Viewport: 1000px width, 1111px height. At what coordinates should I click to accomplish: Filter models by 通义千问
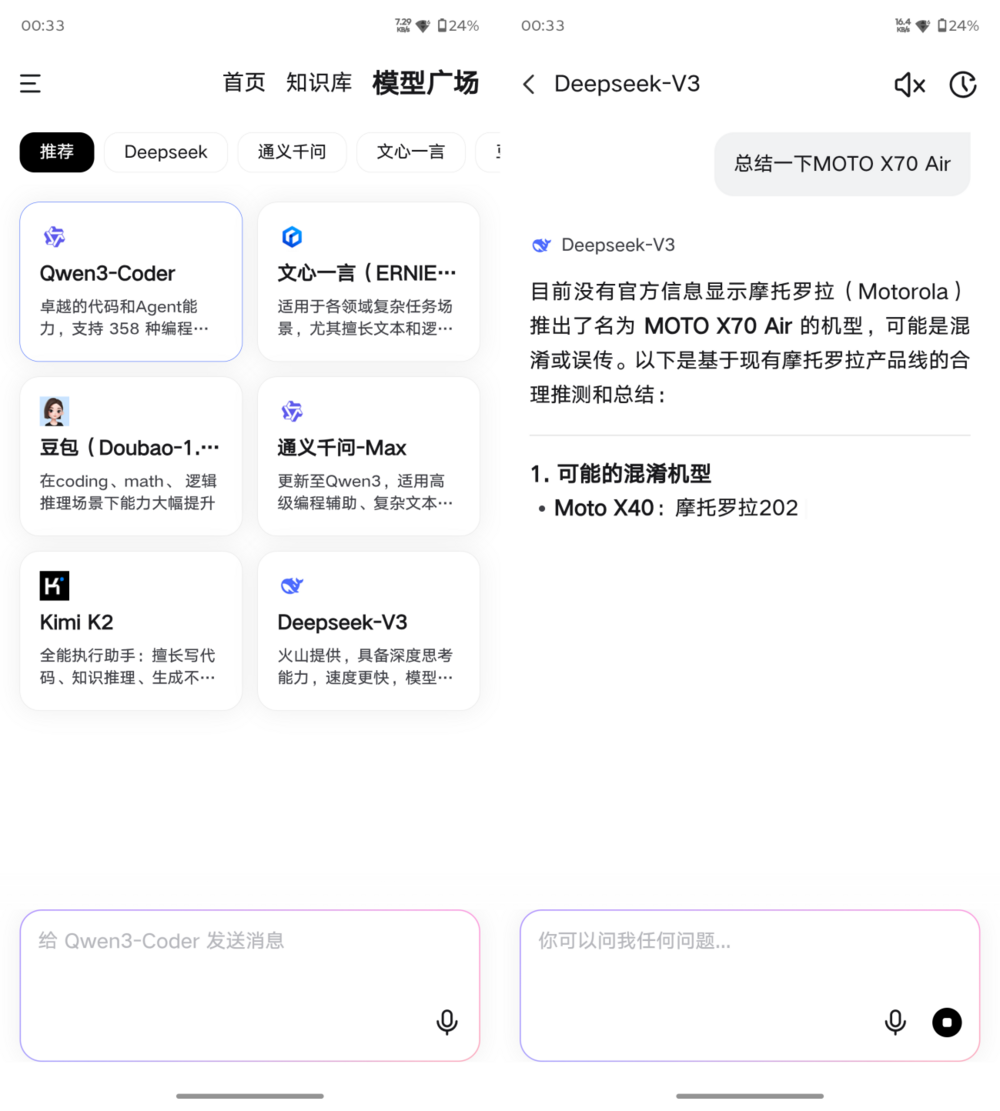pos(291,152)
